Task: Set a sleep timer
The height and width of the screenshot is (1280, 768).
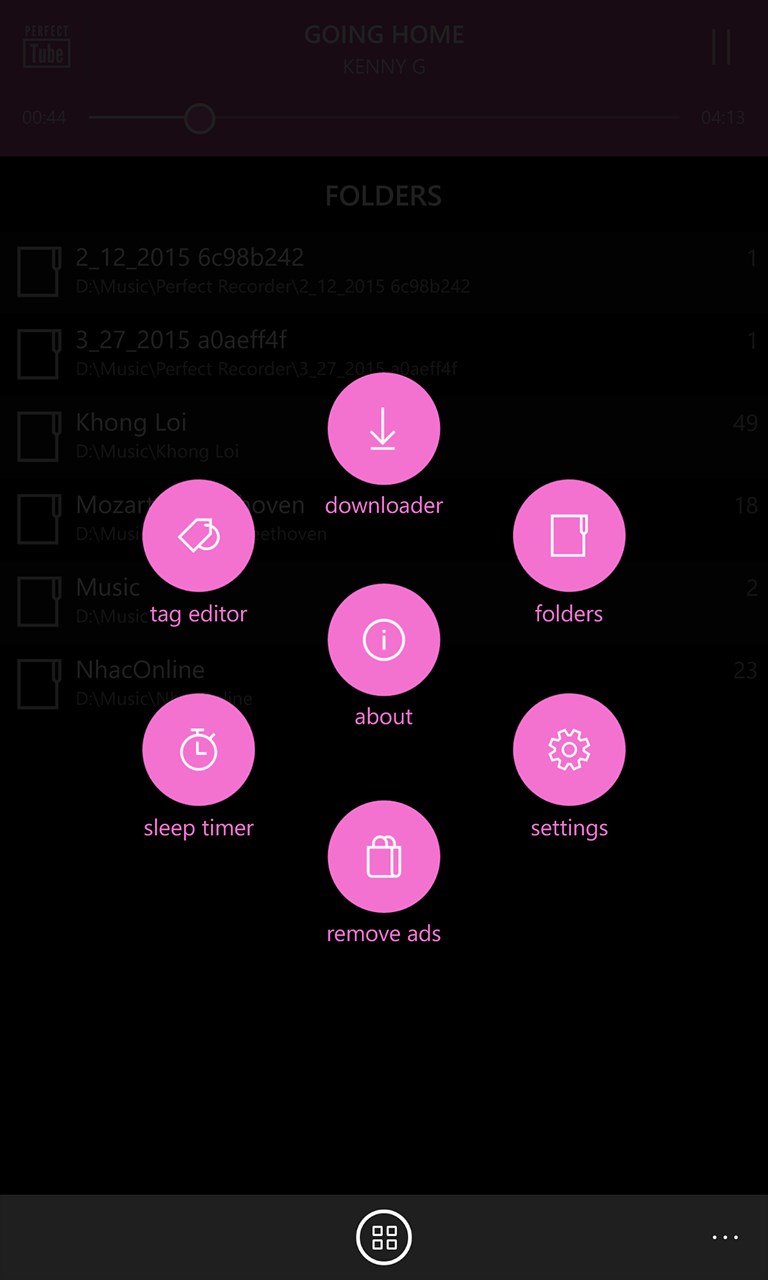Action: [198, 748]
